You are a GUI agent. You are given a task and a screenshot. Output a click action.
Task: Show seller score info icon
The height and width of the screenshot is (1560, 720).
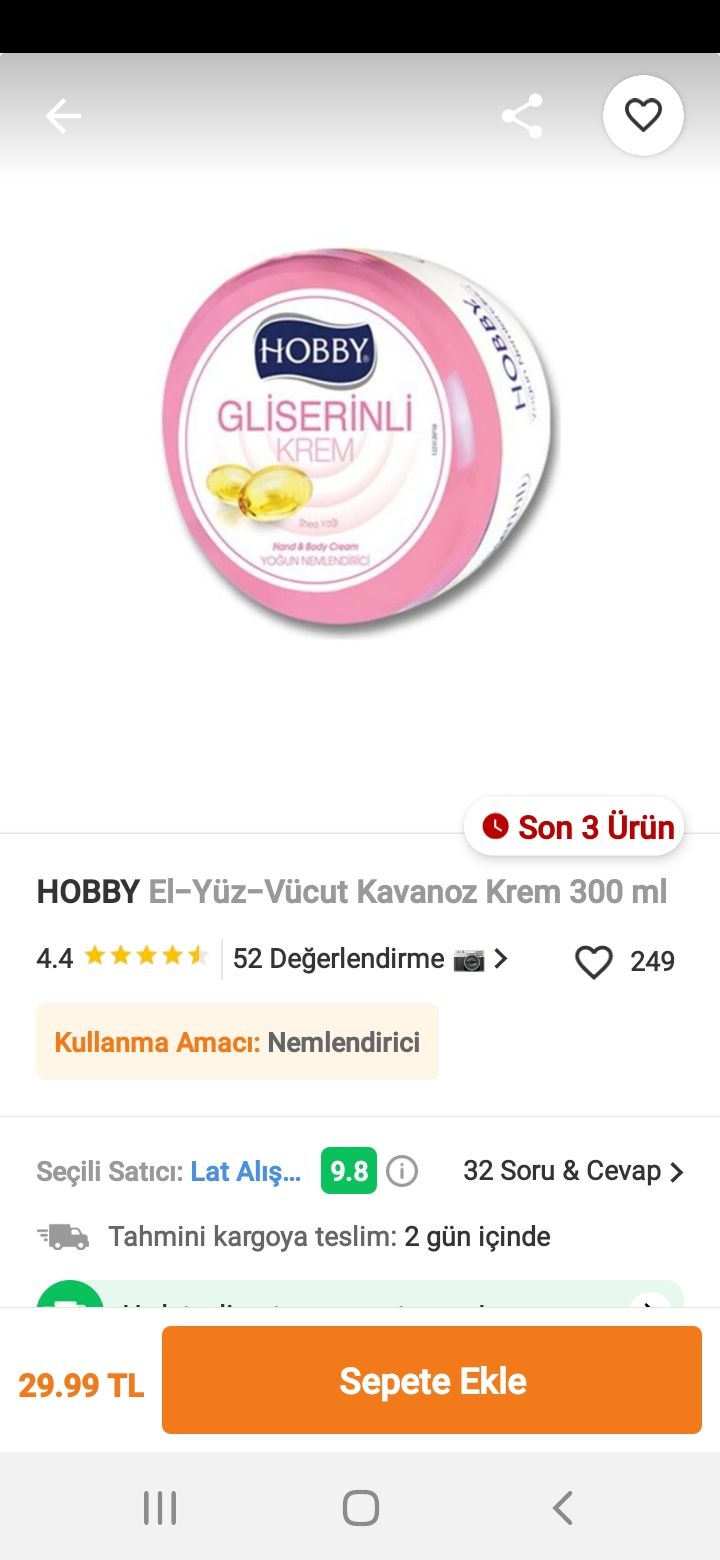tap(402, 1171)
